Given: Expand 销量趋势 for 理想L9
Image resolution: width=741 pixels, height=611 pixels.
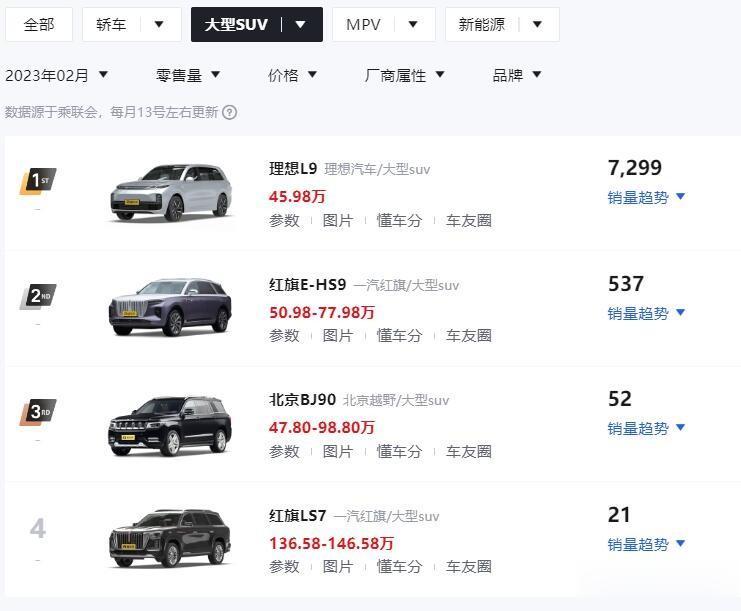Looking at the screenshot, I should pyautogui.click(x=646, y=197).
